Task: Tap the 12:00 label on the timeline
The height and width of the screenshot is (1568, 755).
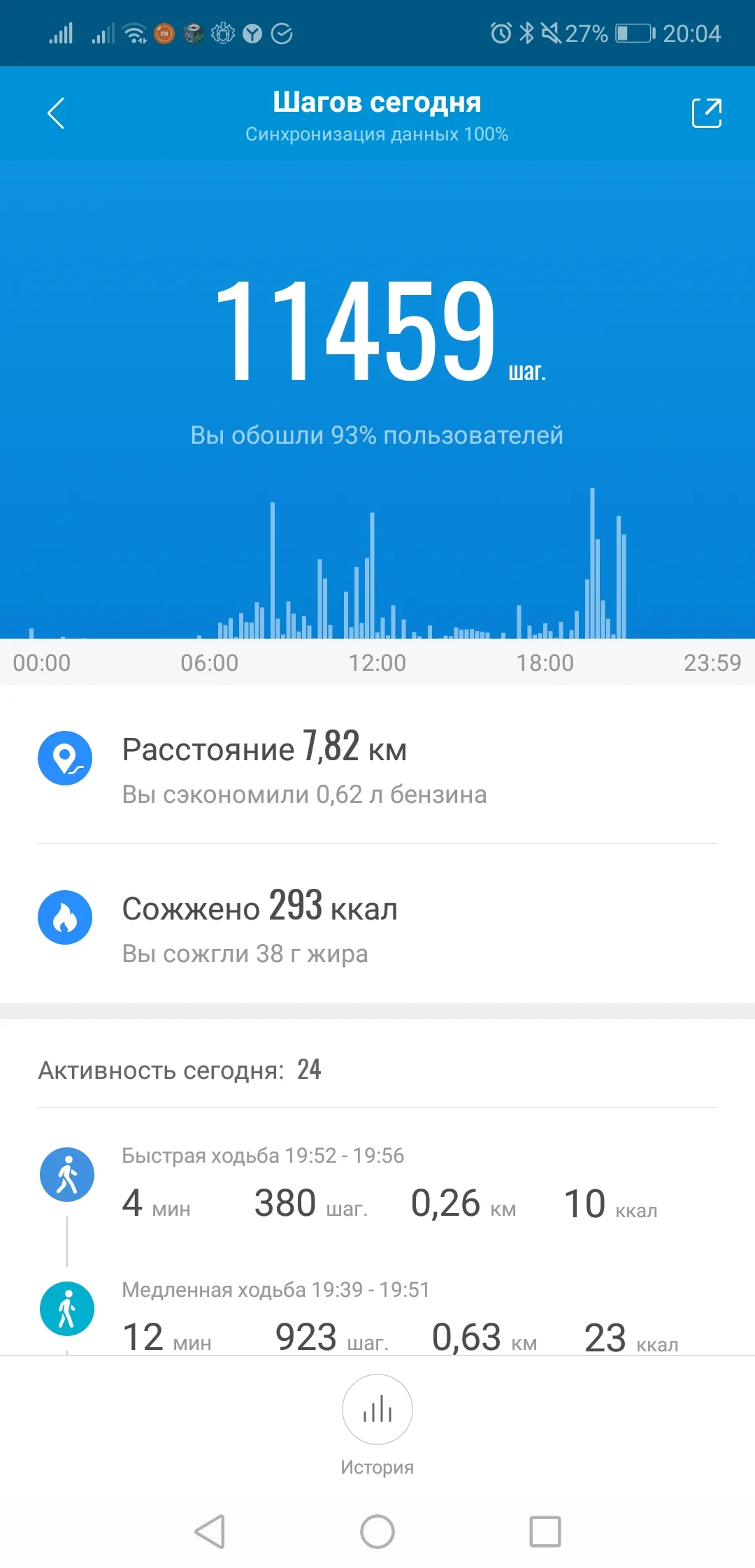Action: [x=377, y=664]
